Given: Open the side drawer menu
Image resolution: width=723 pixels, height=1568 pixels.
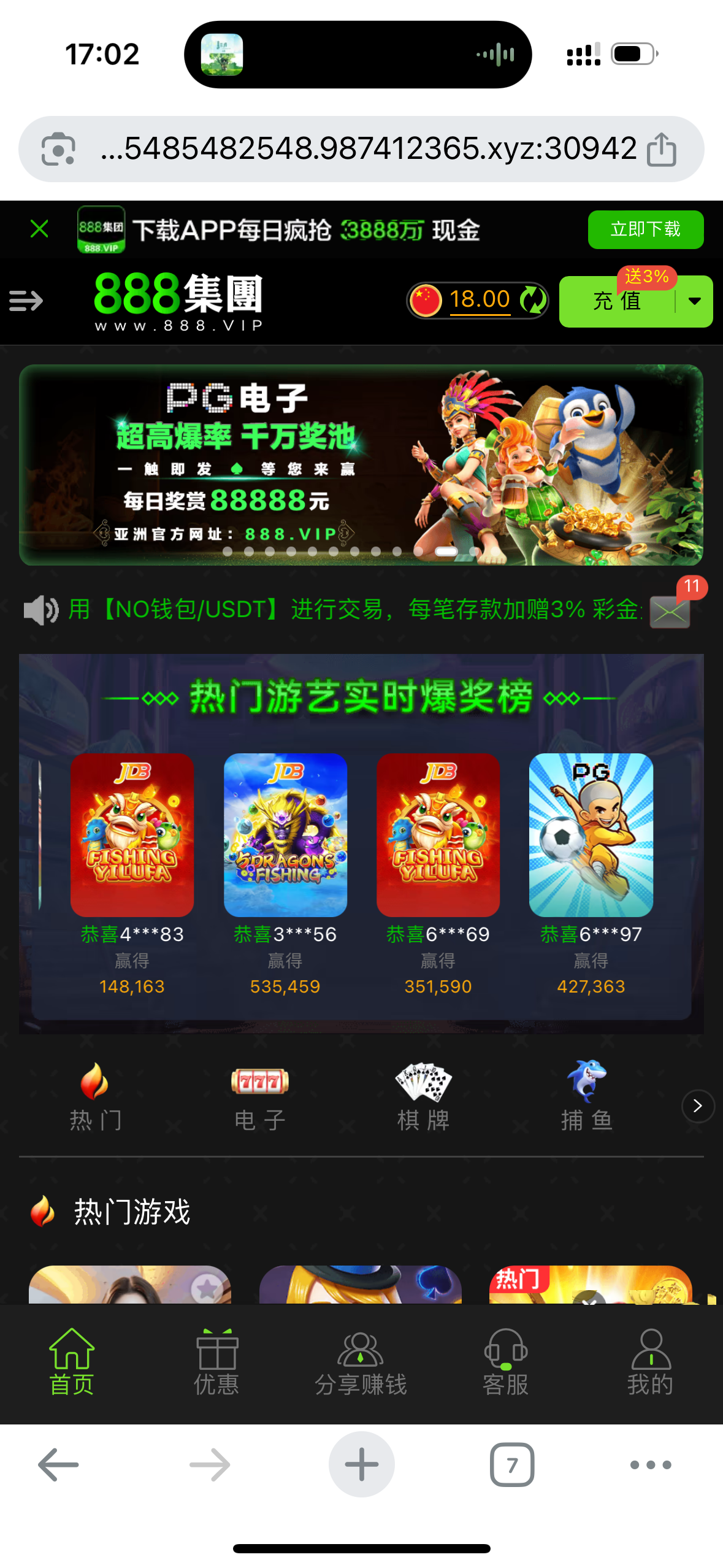Looking at the screenshot, I should (x=26, y=301).
